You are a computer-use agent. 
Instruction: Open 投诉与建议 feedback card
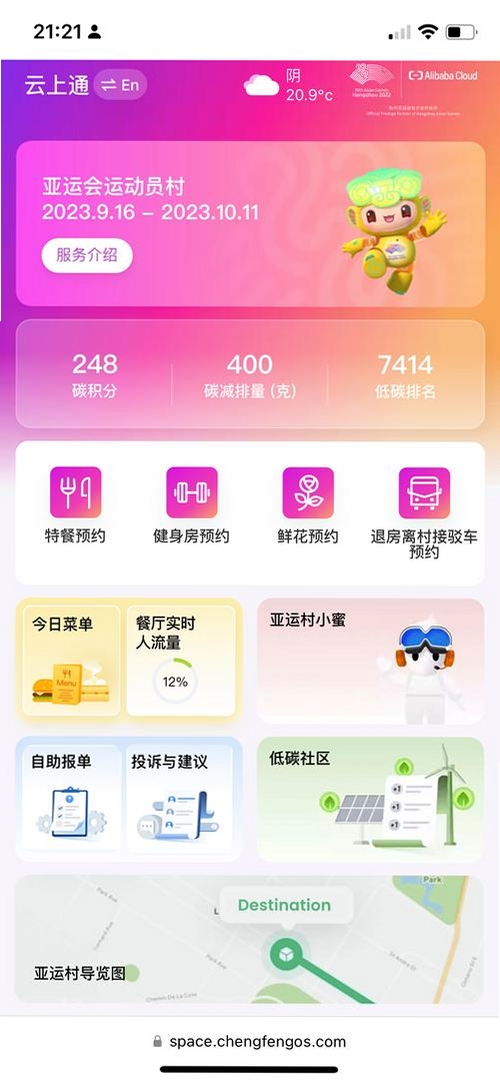(180, 798)
